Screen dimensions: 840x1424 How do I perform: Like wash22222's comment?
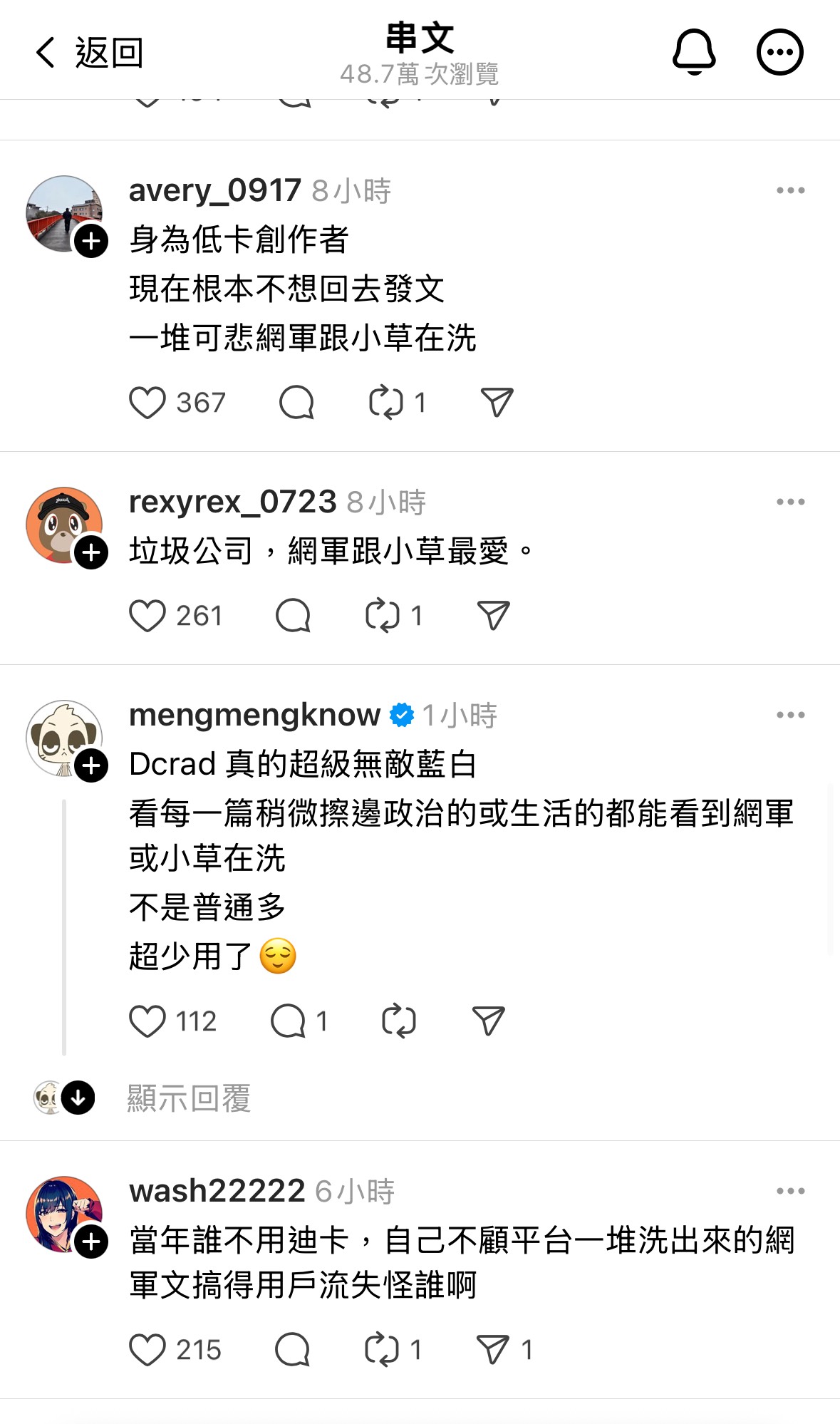[147, 1350]
